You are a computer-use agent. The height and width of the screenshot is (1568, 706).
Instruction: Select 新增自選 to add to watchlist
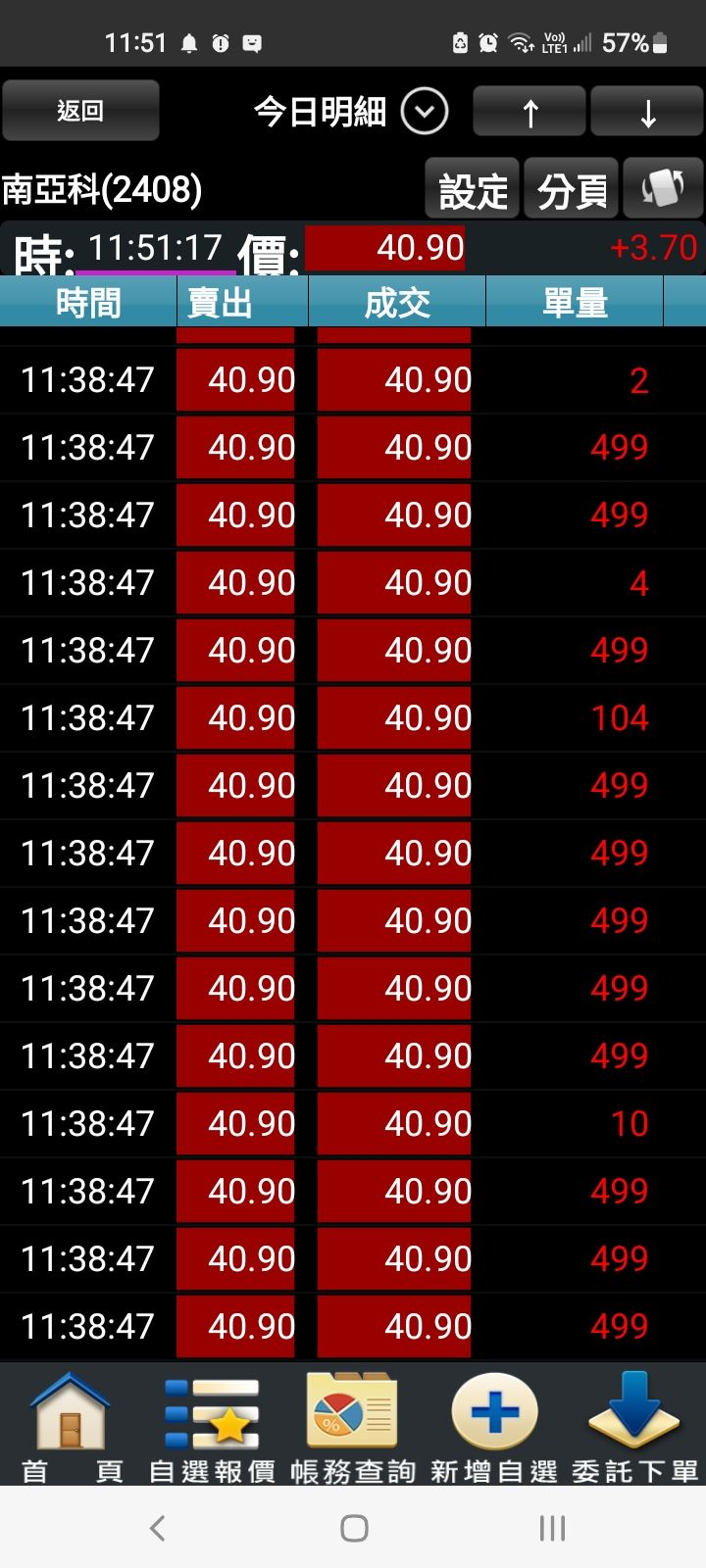point(494,1426)
